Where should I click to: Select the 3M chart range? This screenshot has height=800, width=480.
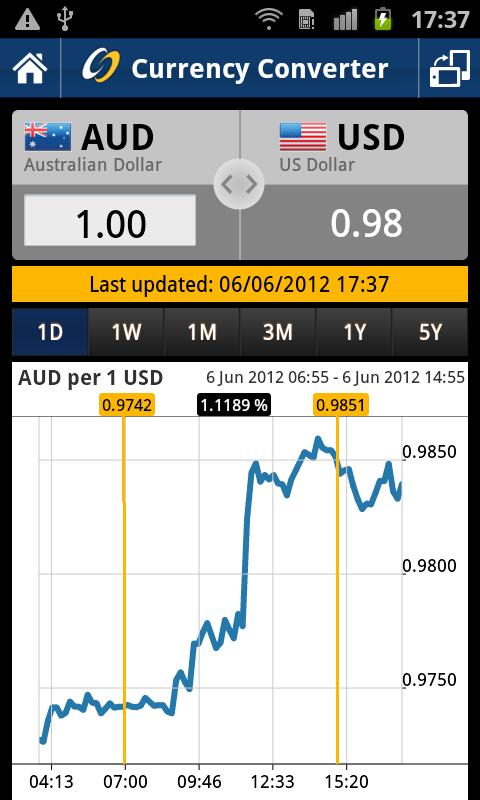278,332
